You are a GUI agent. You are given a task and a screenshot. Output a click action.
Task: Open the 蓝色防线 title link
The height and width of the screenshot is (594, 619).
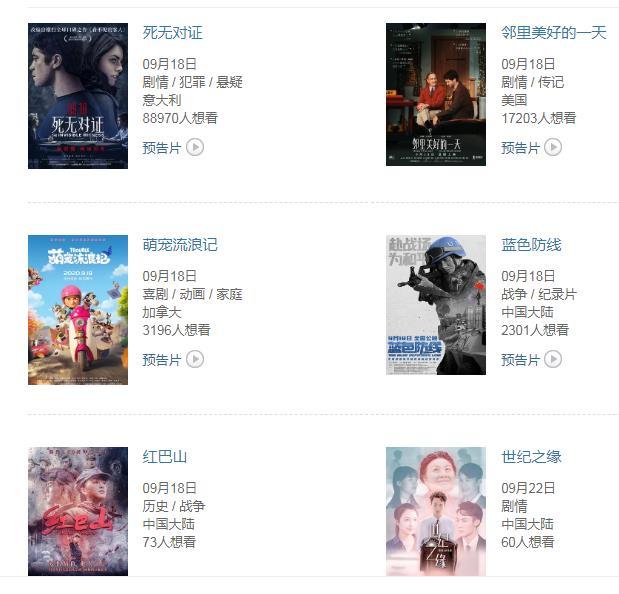coord(531,245)
